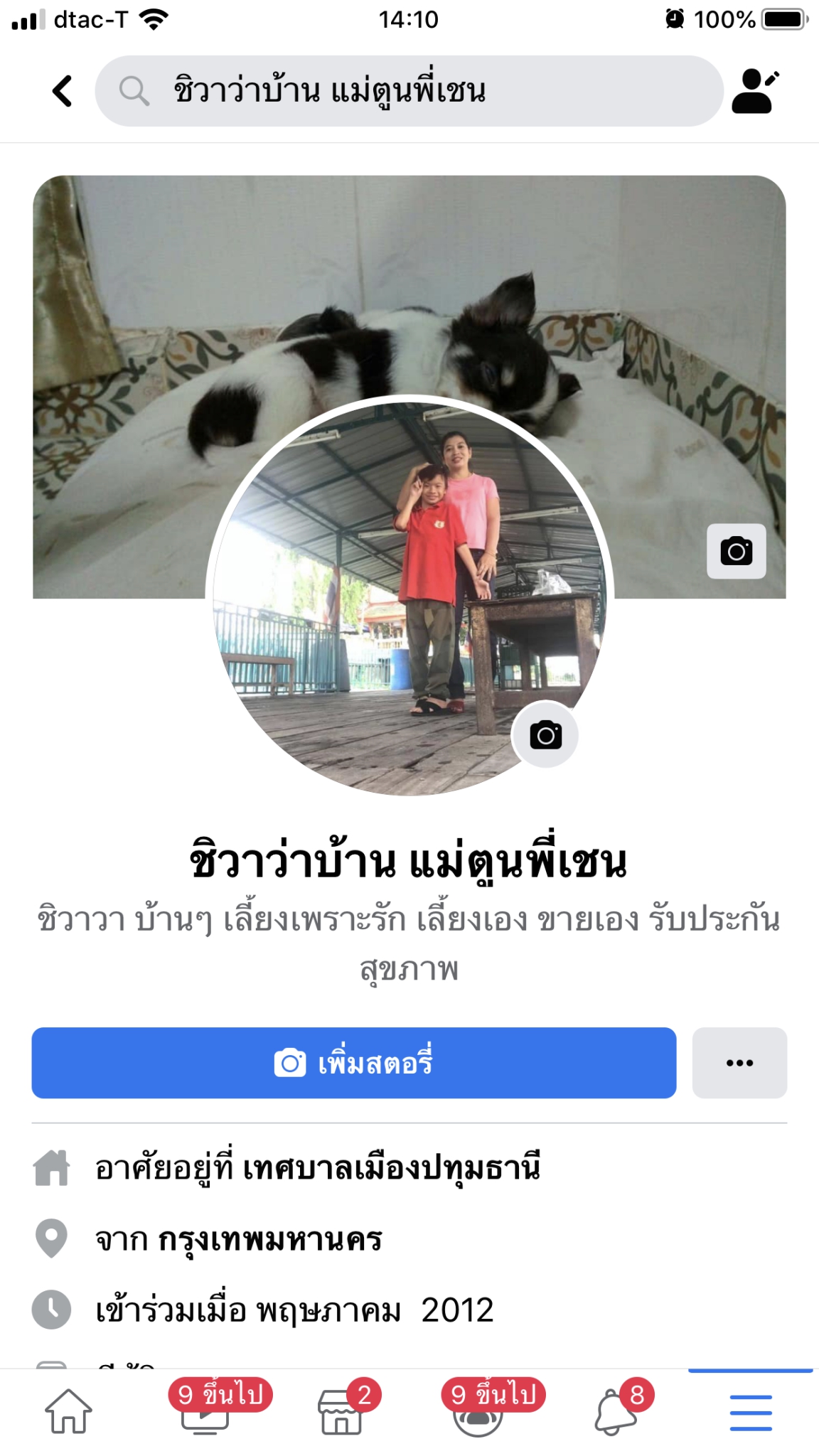Change the profile picture via camera button
Image resolution: width=819 pixels, height=1456 pixels.
click(x=545, y=735)
